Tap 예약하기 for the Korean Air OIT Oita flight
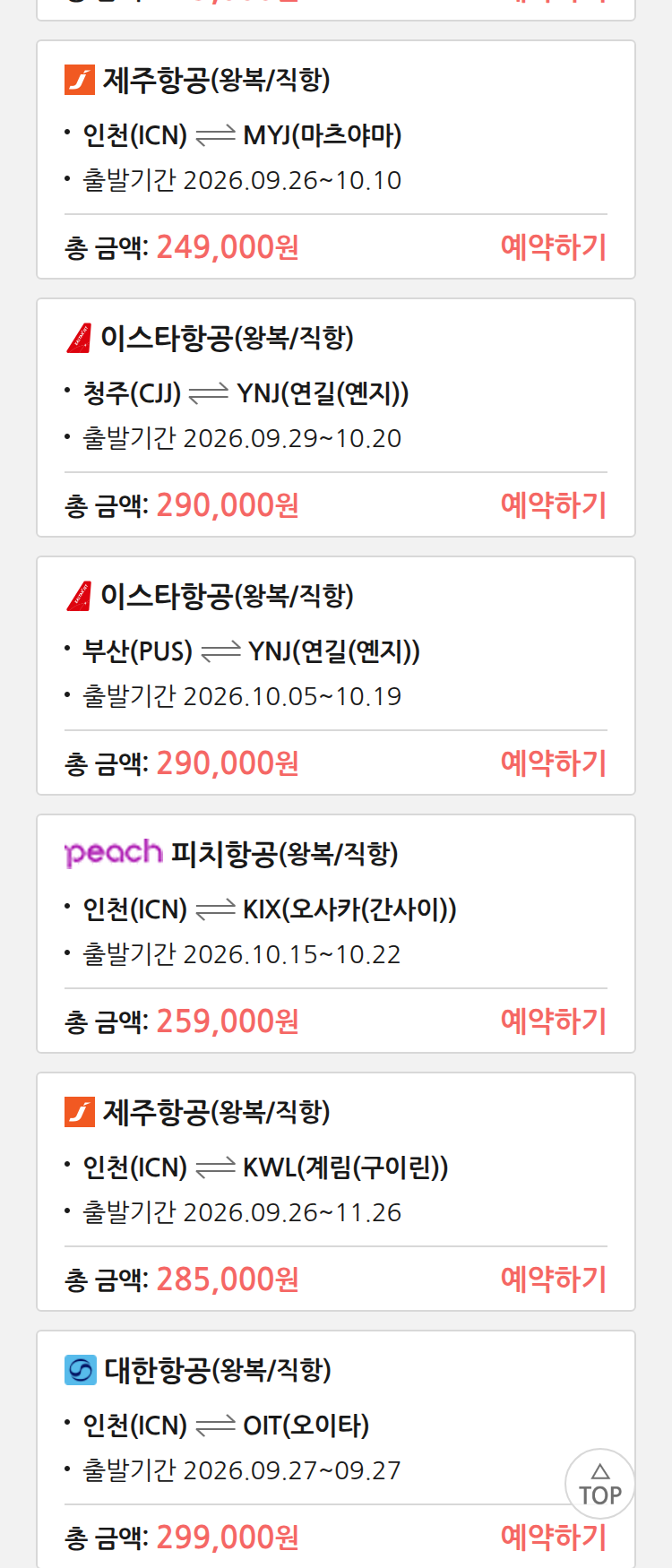The width and height of the screenshot is (672, 1568). pyautogui.click(x=554, y=1538)
